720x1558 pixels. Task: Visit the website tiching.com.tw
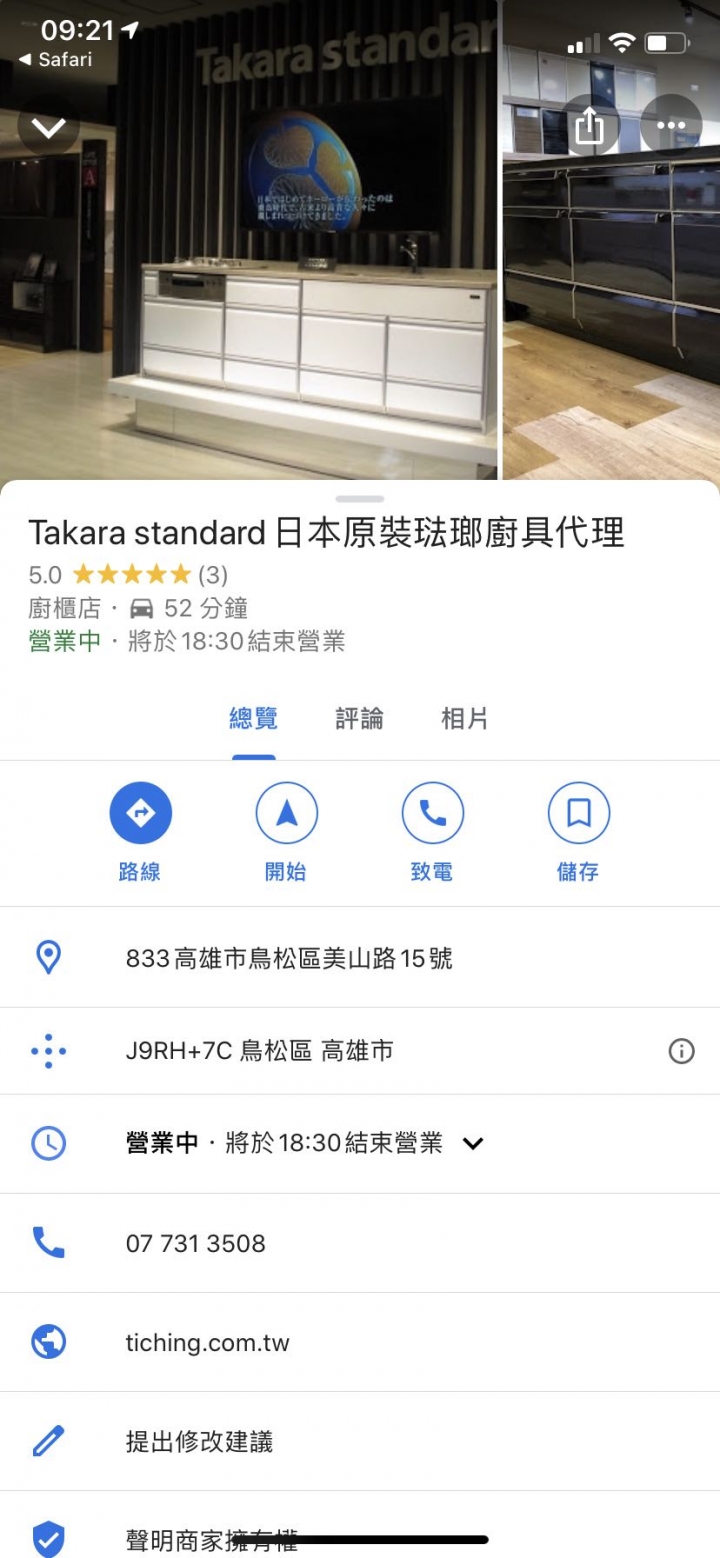207,1342
